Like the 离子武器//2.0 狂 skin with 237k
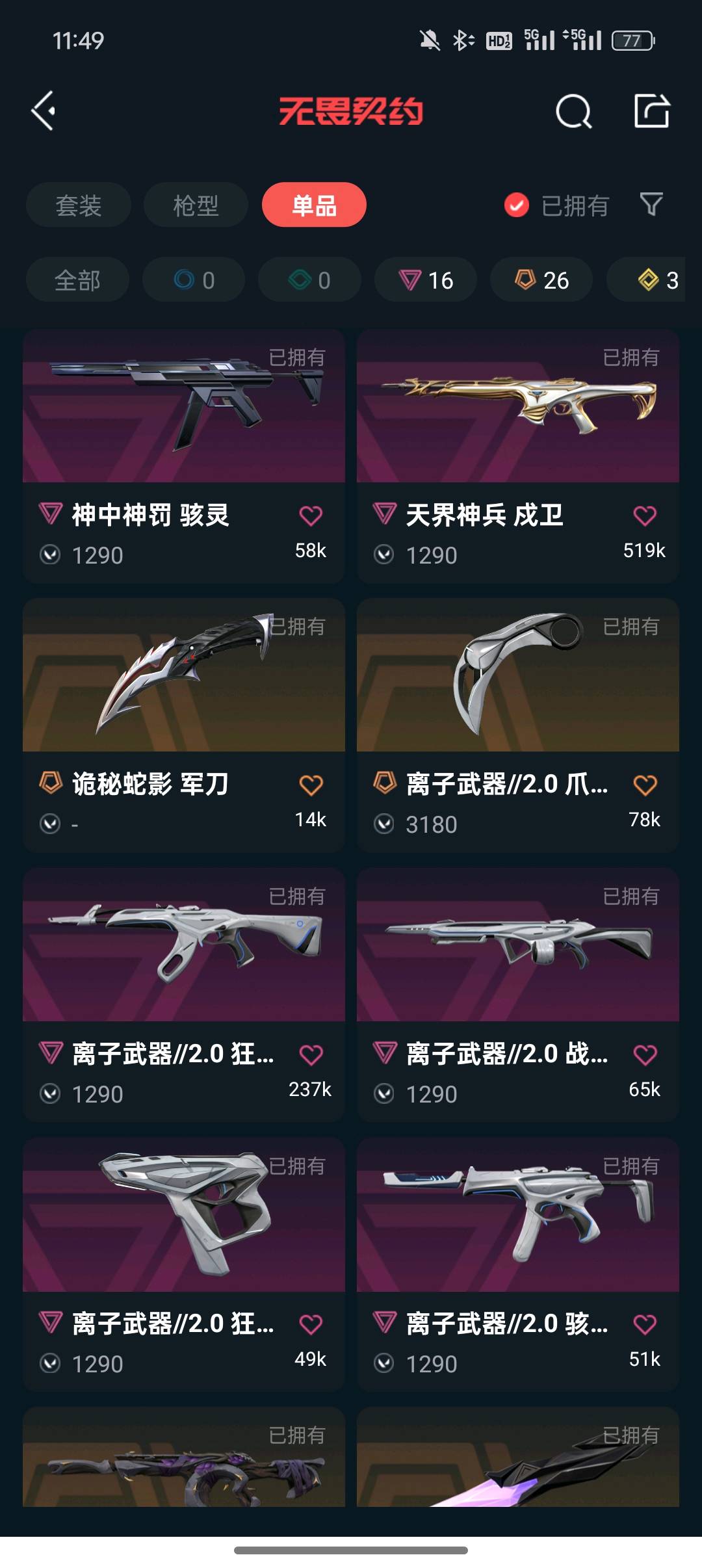This screenshot has width=702, height=1568. tap(311, 1054)
